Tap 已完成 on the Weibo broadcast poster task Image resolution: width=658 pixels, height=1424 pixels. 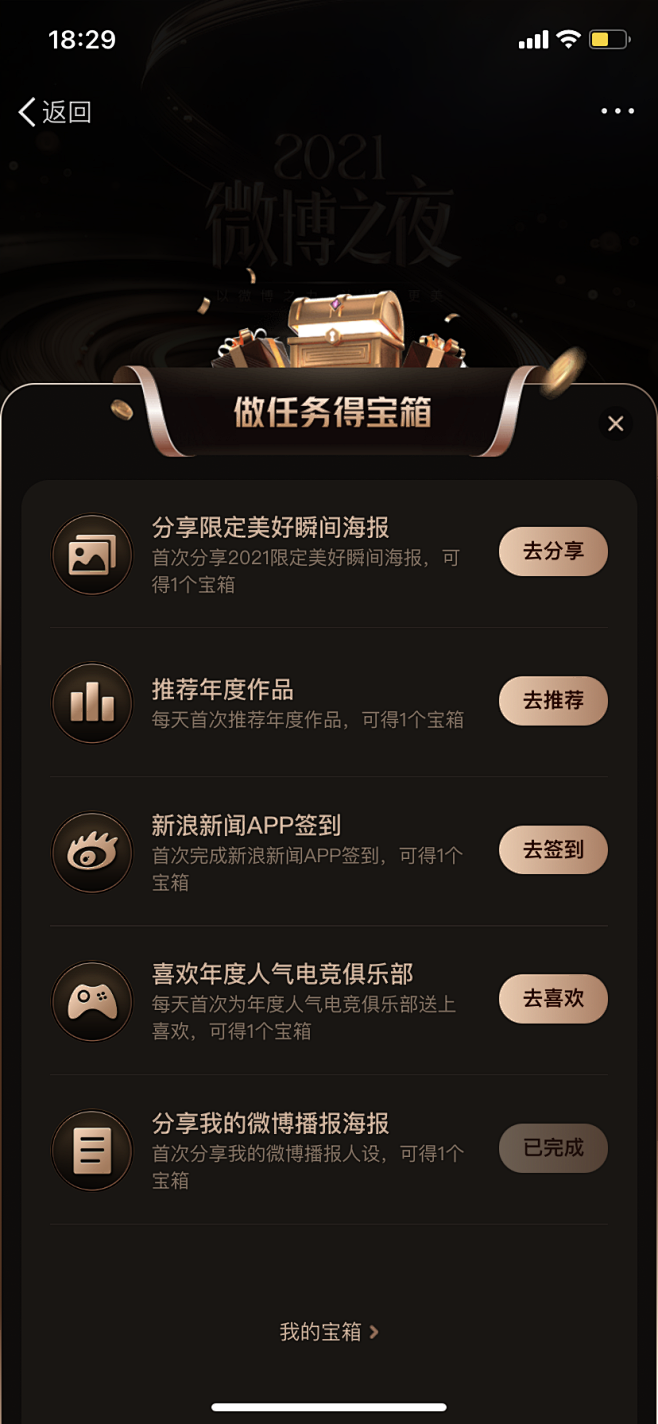tap(553, 1148)
